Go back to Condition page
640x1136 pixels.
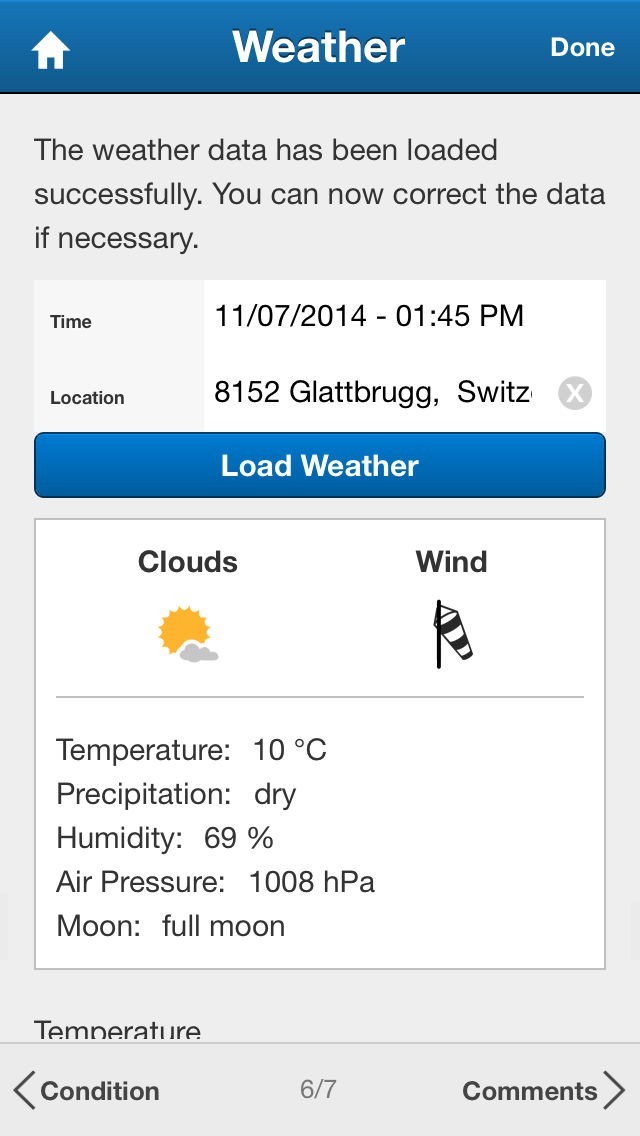click(88, 1090)
